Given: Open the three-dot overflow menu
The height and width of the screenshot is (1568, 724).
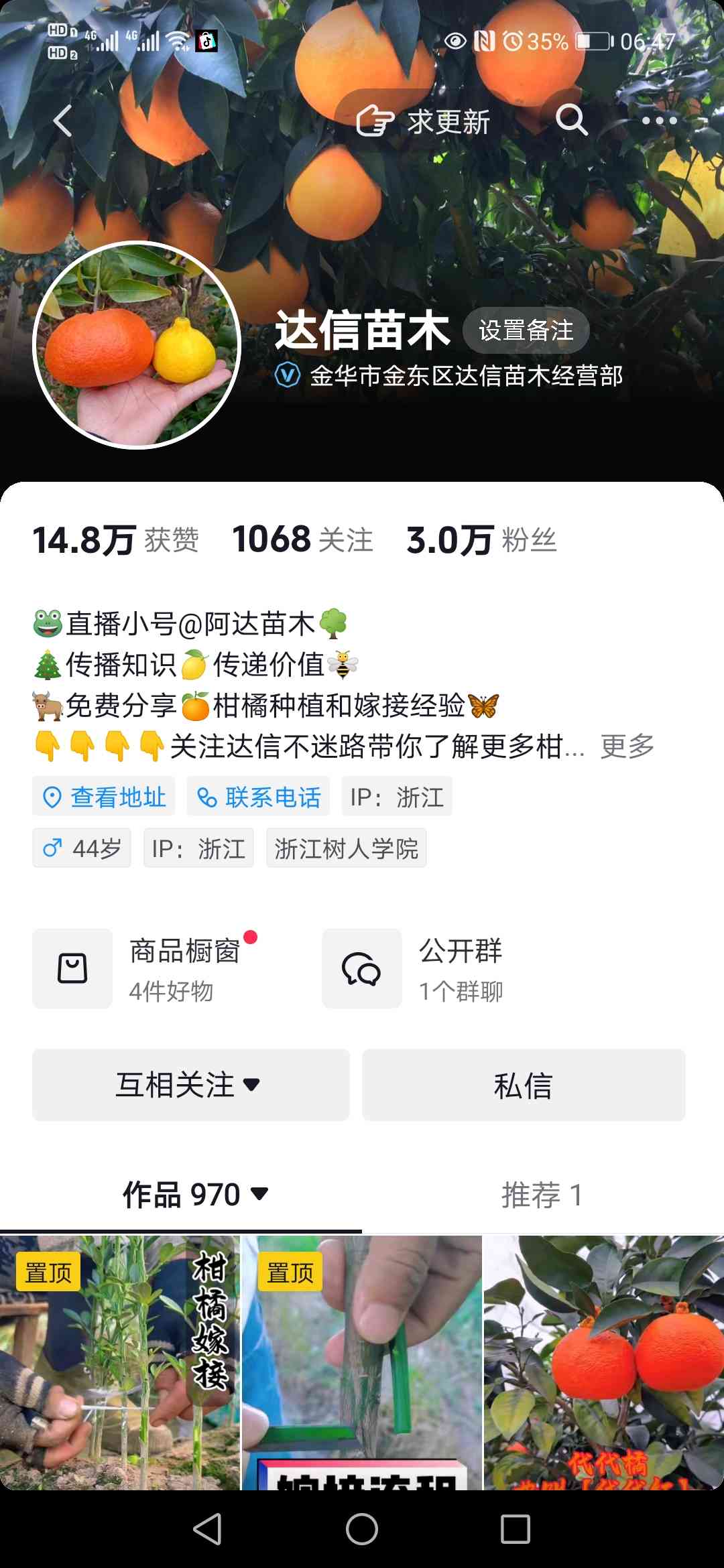Looking at the screenshot, I should point(659,121).
